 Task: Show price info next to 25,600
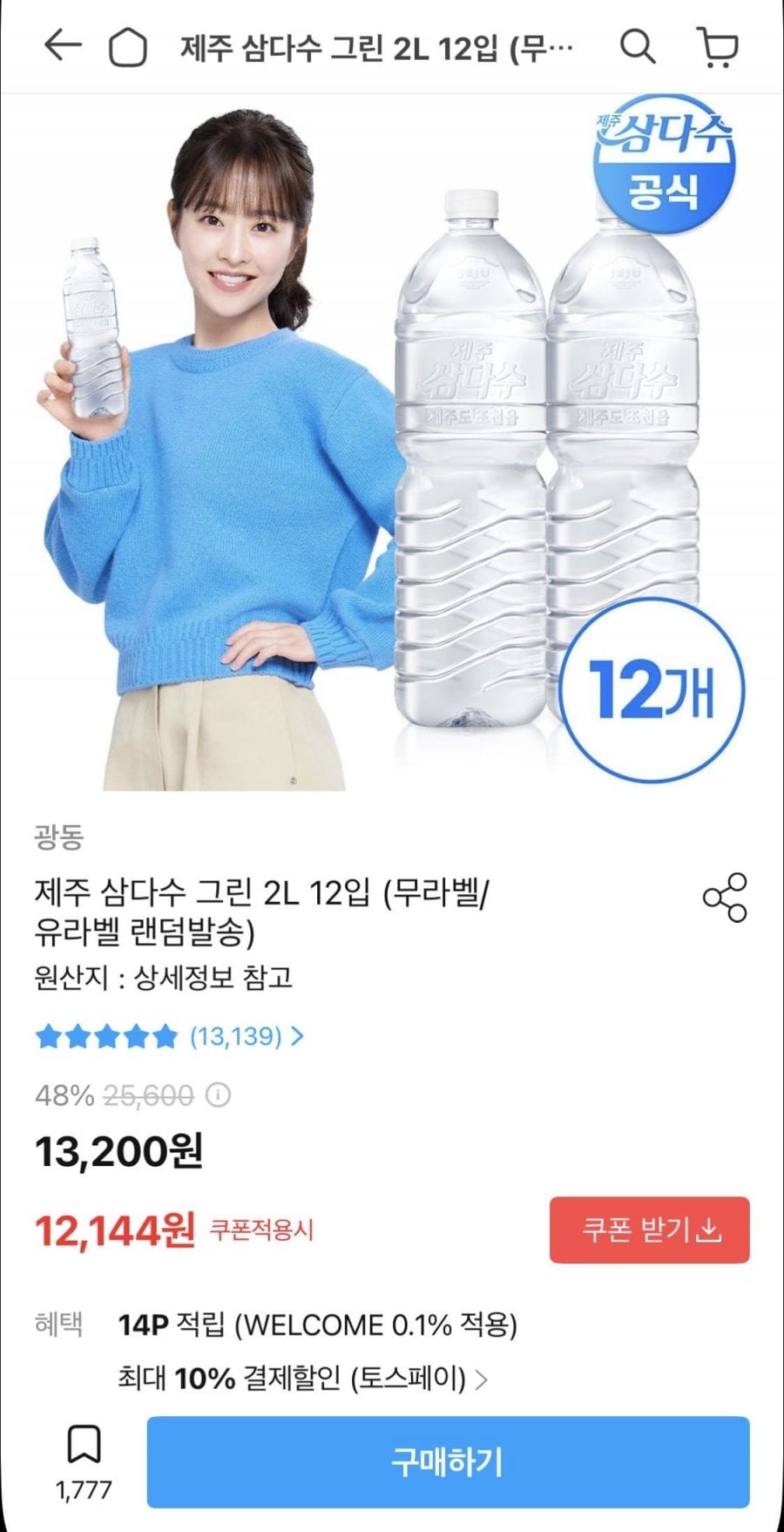click(x=218, y=1095)
